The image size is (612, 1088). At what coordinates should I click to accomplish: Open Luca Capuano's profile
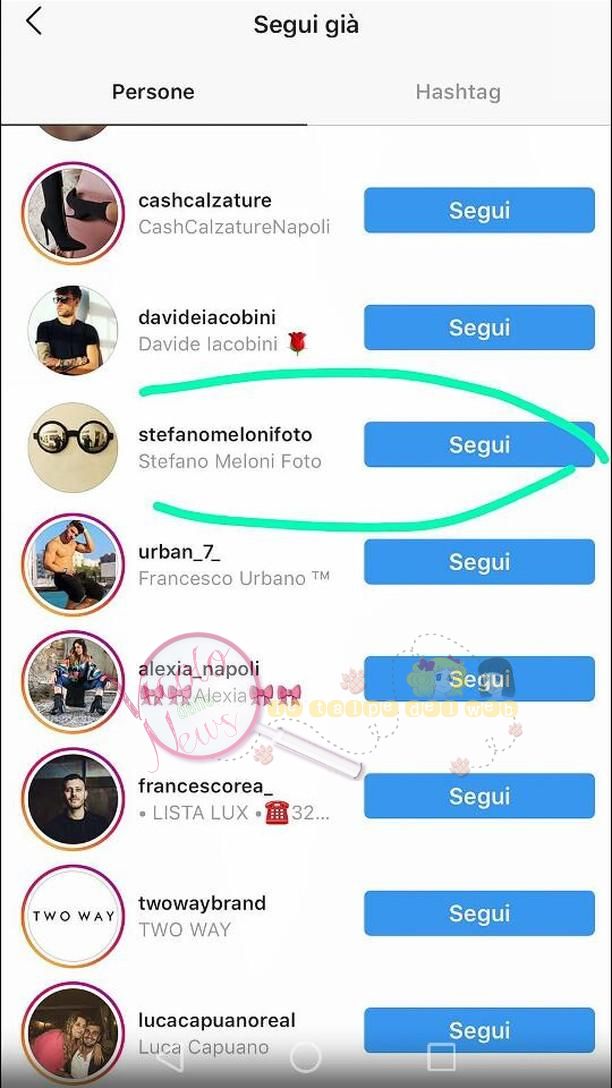216,1020
